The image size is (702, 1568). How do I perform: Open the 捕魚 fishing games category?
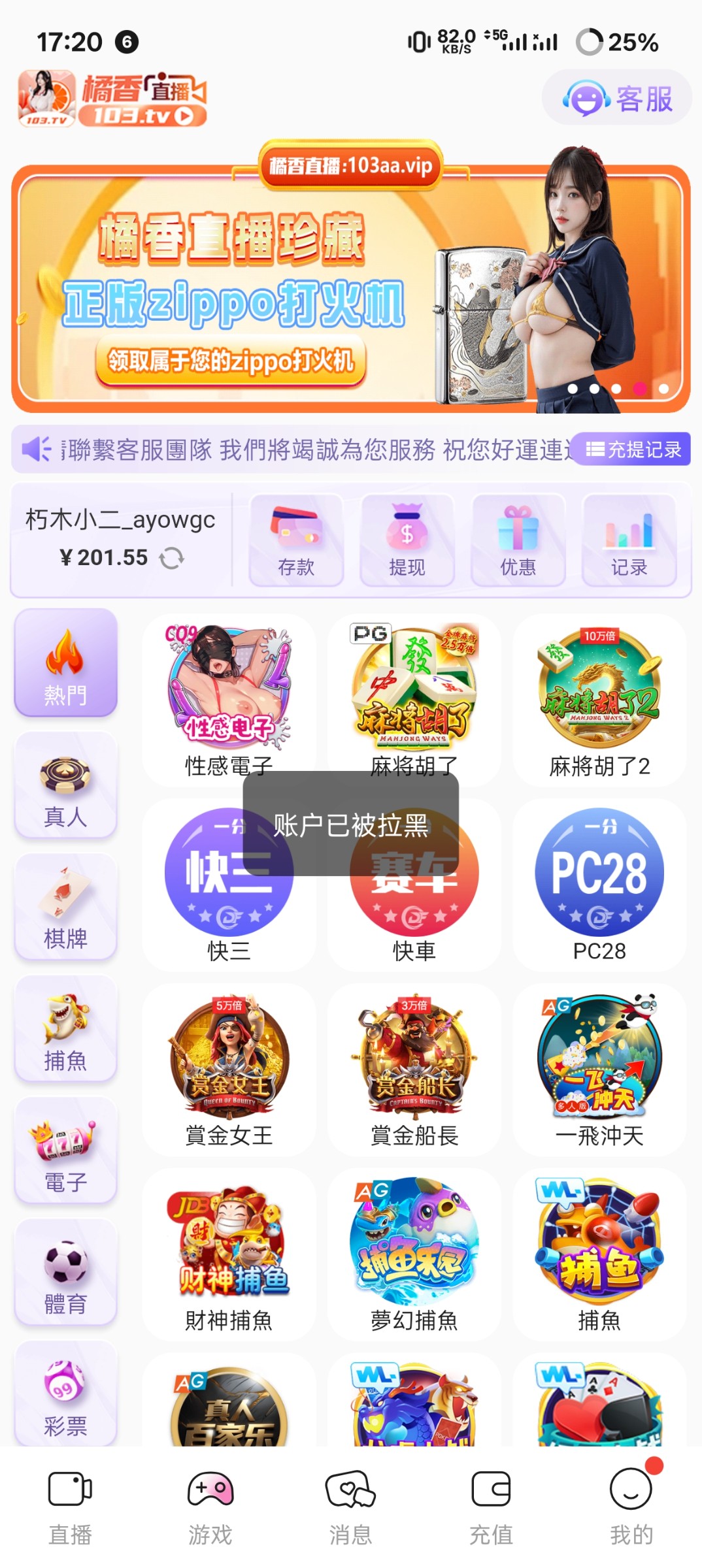click(x=65, y=1027)
